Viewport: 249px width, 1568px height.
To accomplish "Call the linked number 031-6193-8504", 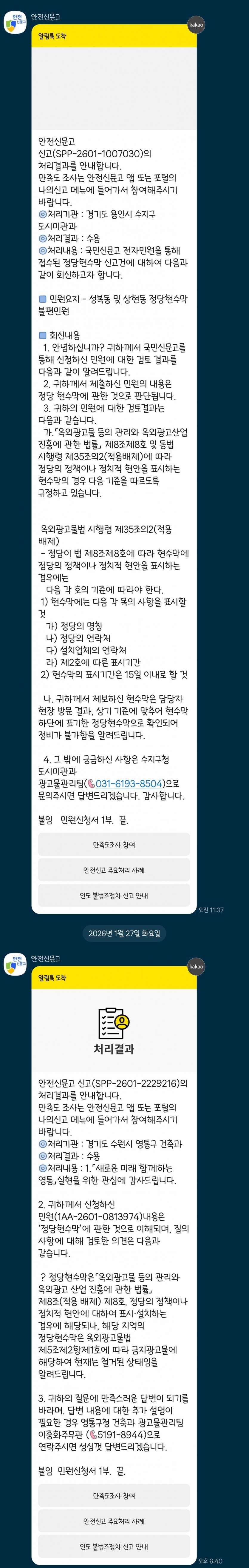I will tap(129, 783).
